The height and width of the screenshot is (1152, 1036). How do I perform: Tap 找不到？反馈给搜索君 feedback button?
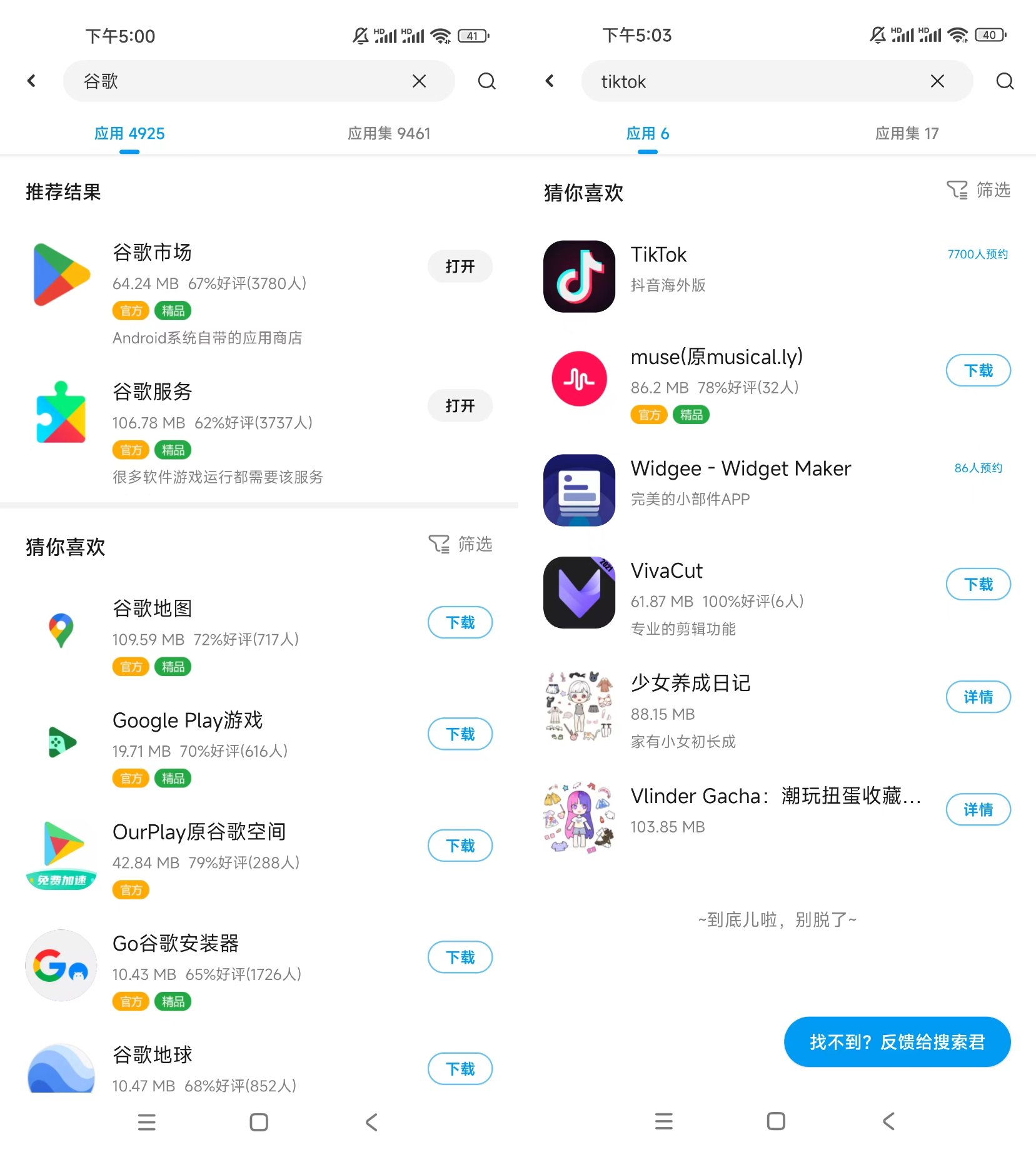(x=897, y=1042)
